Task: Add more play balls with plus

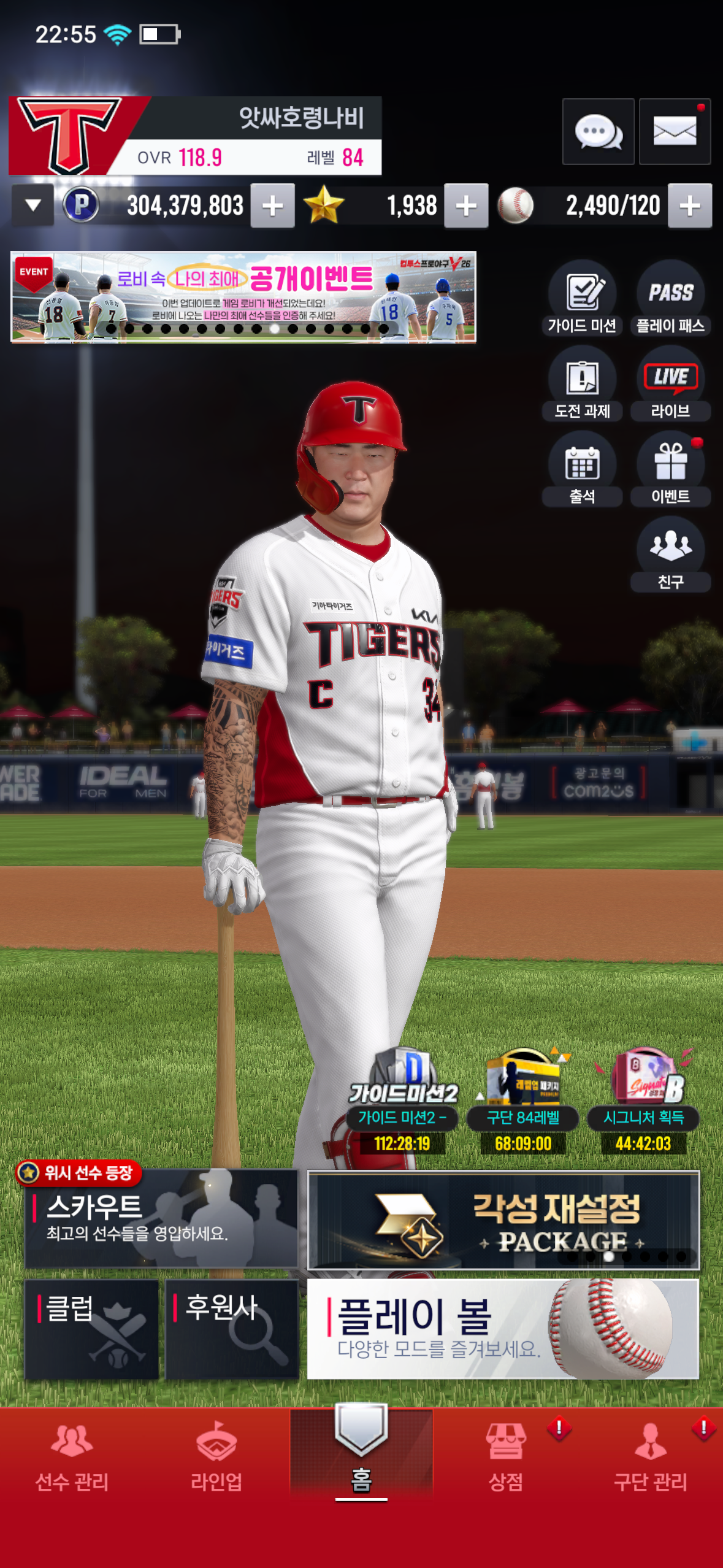Action: tap(690, 206)
